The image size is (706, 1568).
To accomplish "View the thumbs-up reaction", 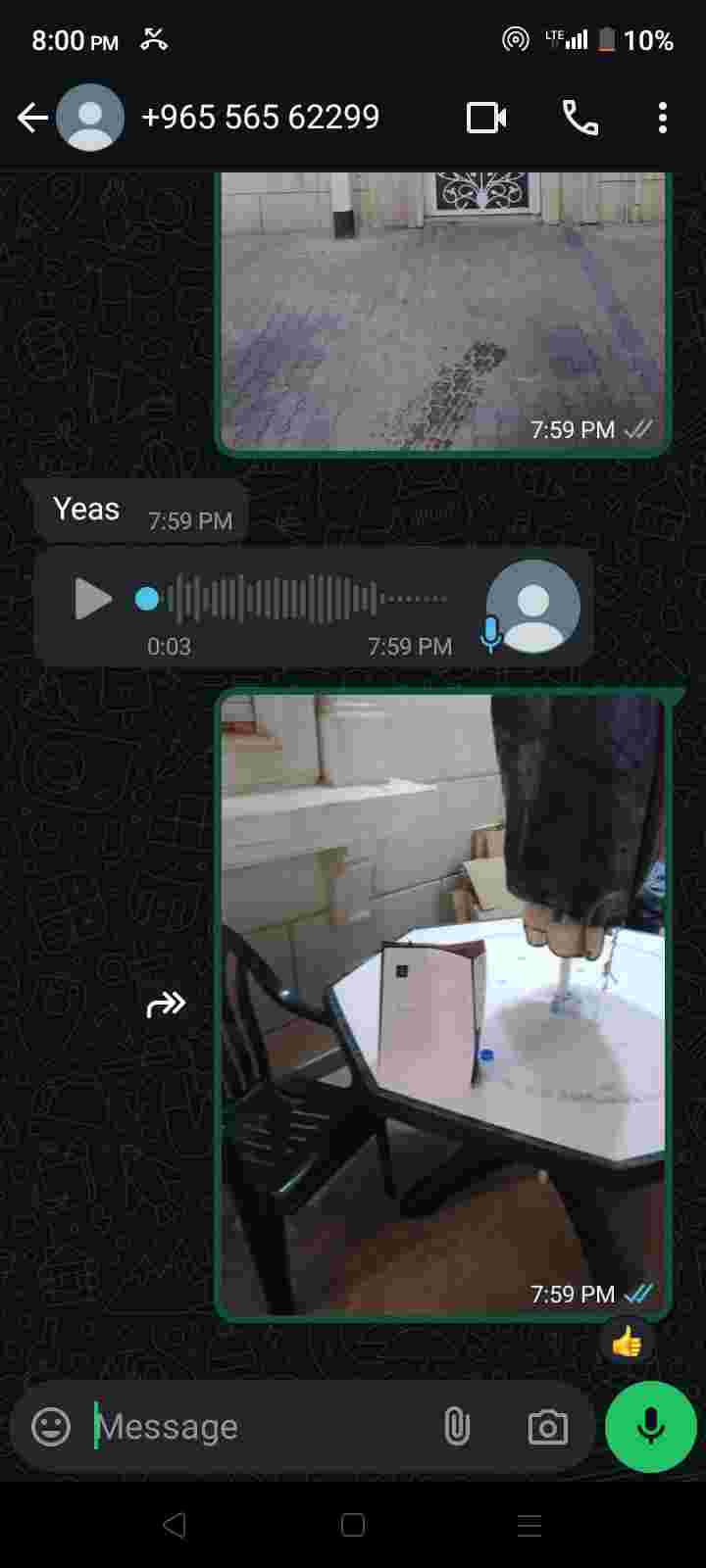I will click(x=627, y=1343).
